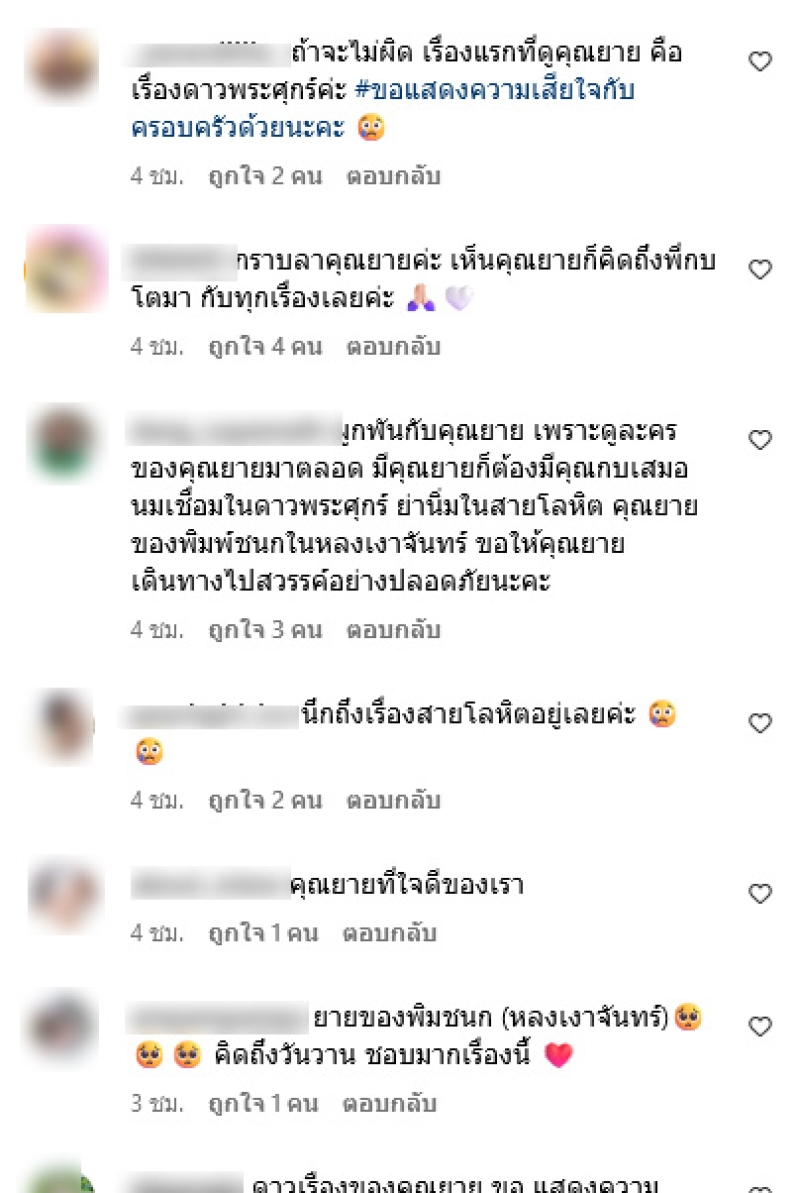The width and height of the screenshot is (800, 1193).
Task: Reply to the comment with the condolence hashtag
Action: [393, 177]
